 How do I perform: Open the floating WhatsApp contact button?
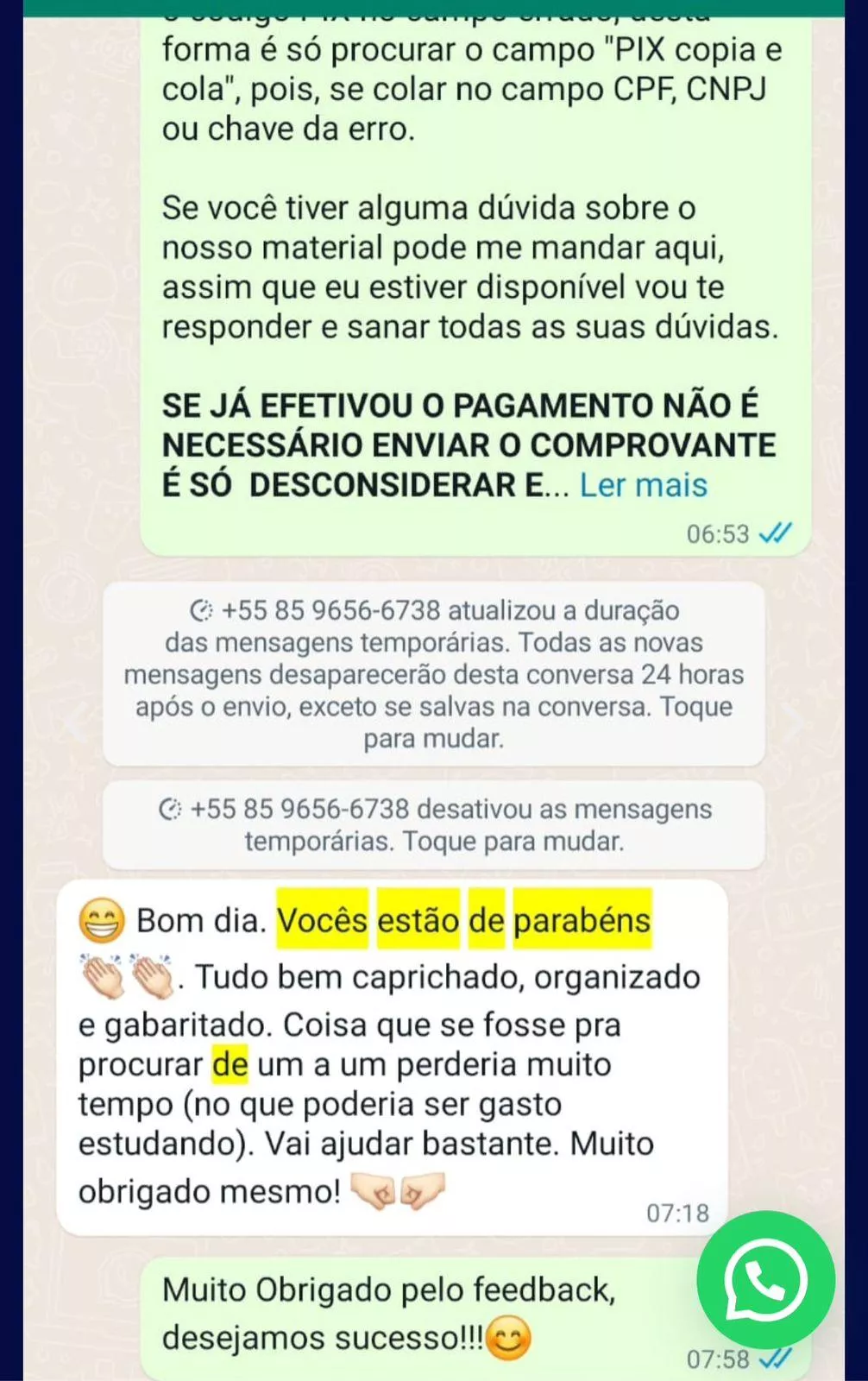pos(765,1279)
